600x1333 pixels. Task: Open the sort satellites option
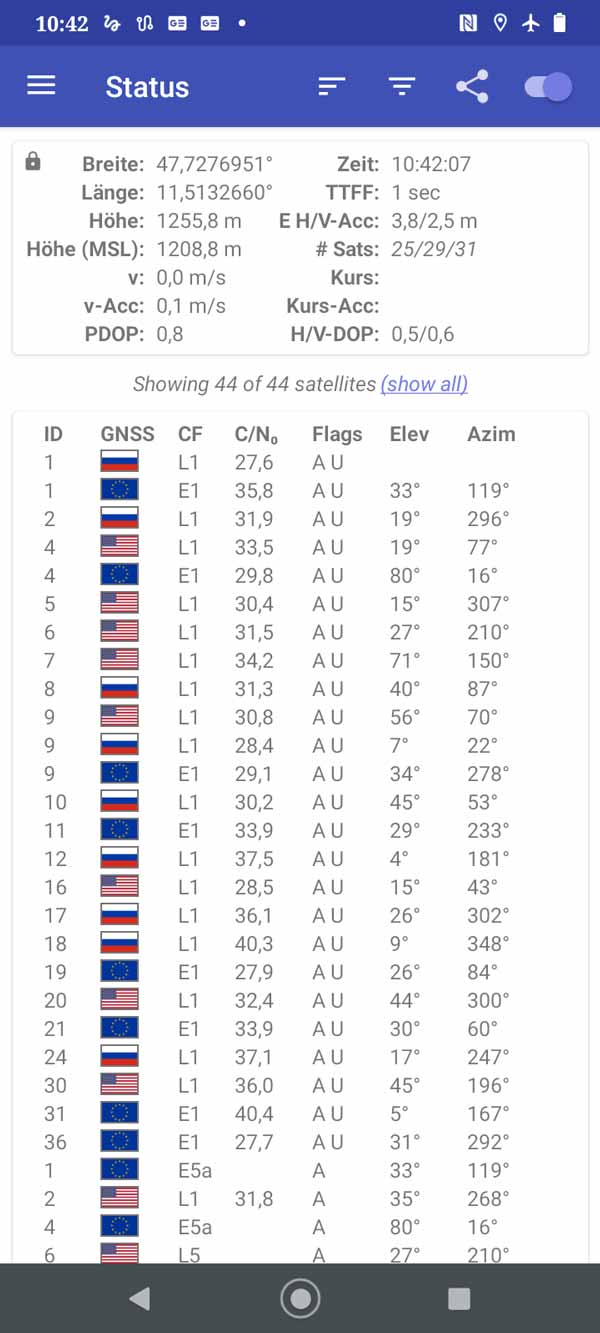[x=331, y=87]
